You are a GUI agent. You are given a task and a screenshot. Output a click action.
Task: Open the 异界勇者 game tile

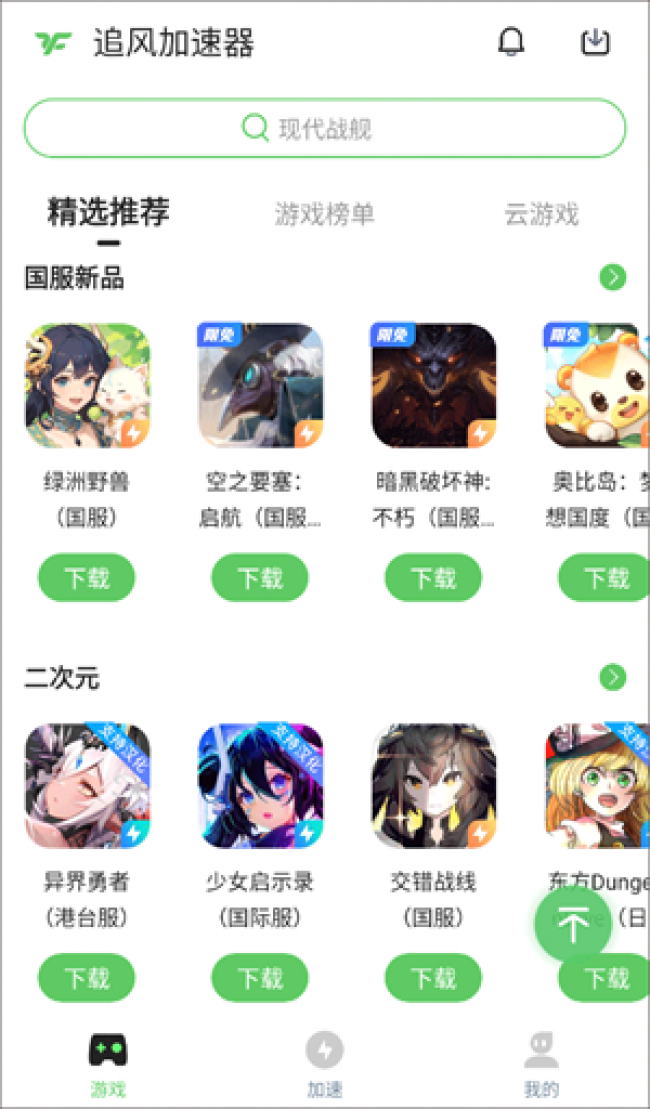[88, 786]
